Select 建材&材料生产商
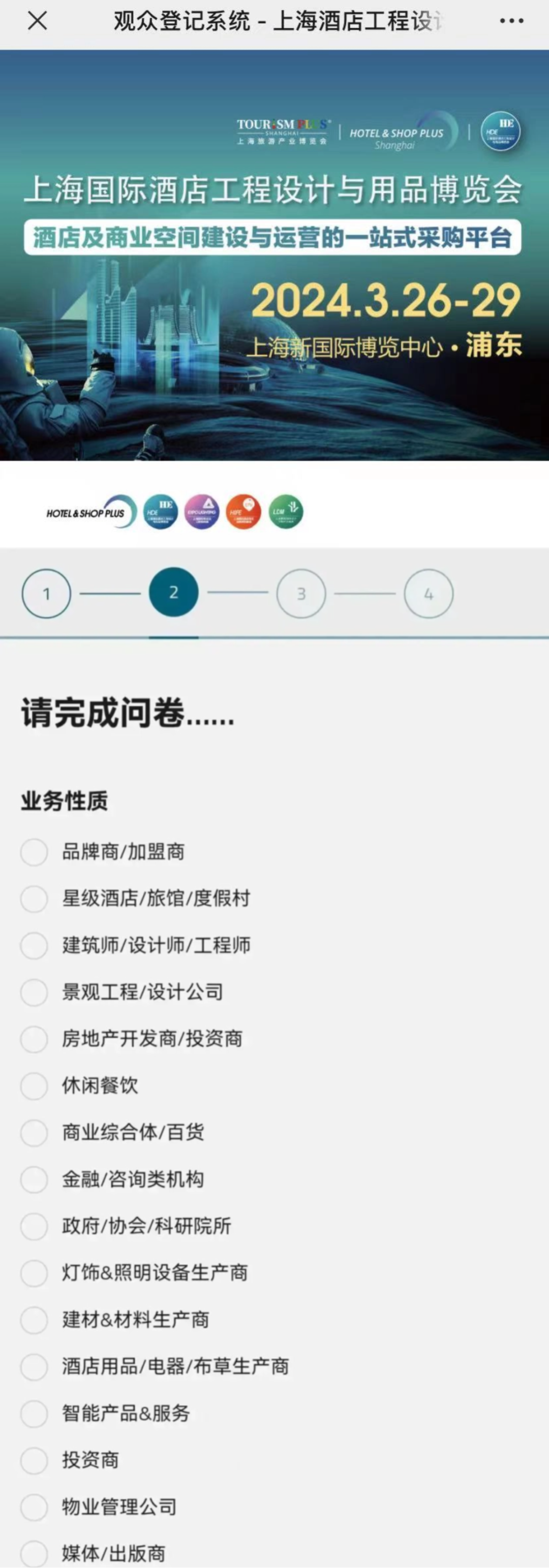This screenshot has width=549, height=1568. [x=34, y=1320]
